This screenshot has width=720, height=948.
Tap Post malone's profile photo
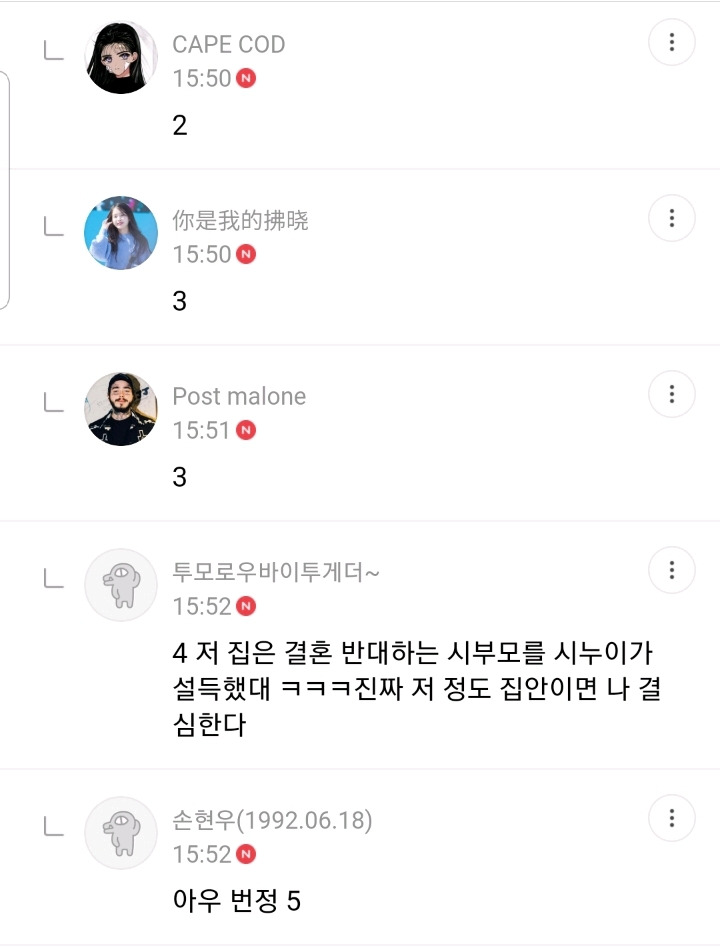pos(121,409)
